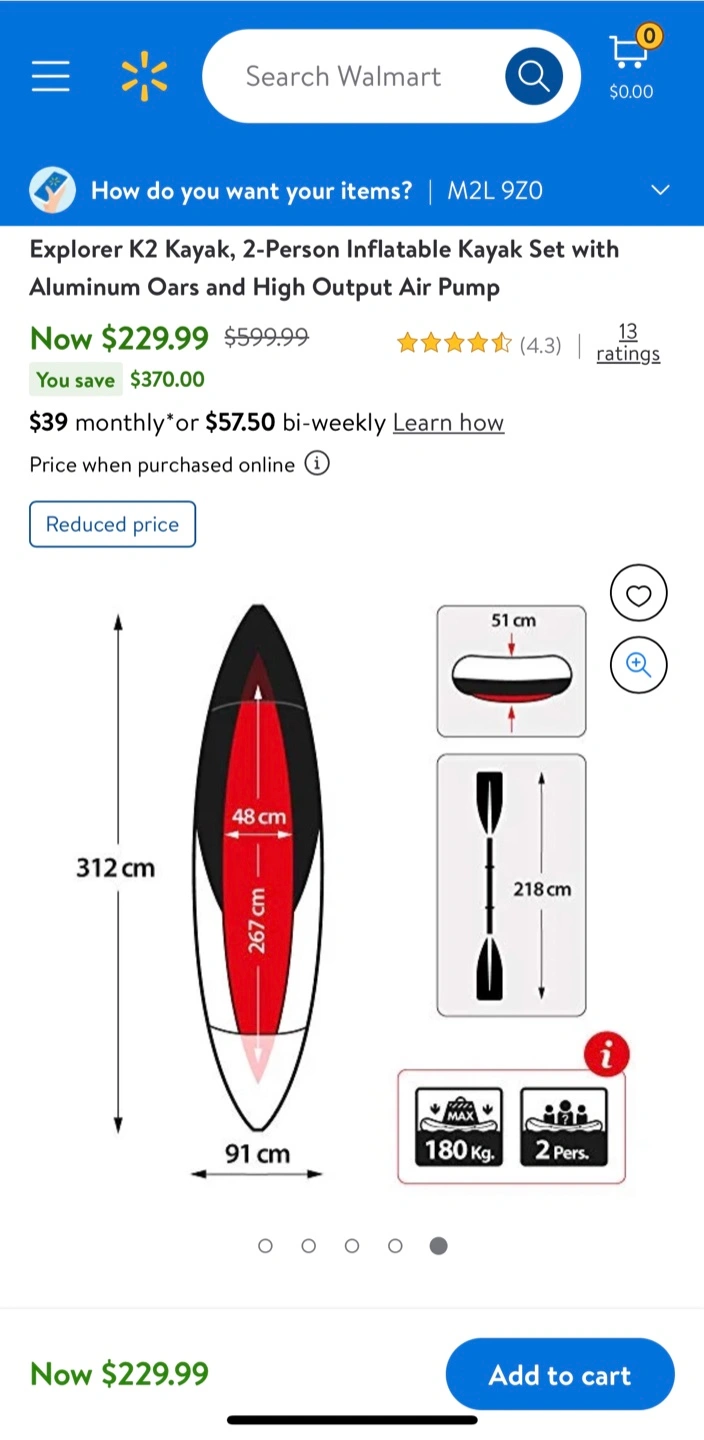This screenshot has height=1440, width=704.
Task: Jump to first image page dot
Action: [x=265, y=1246]
